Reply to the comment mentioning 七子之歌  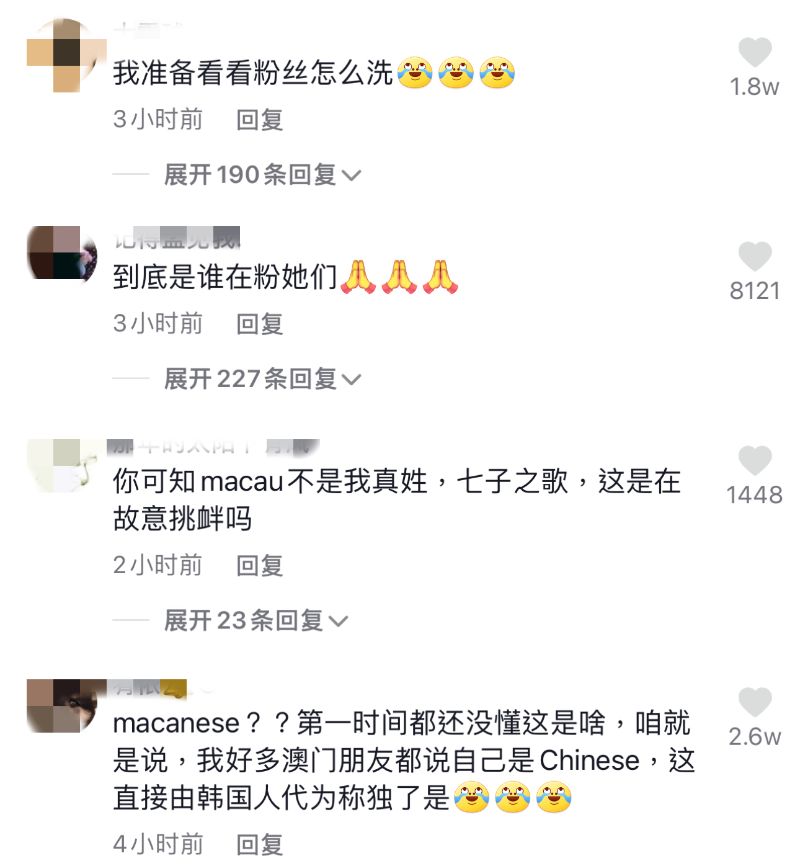[260, 566]
